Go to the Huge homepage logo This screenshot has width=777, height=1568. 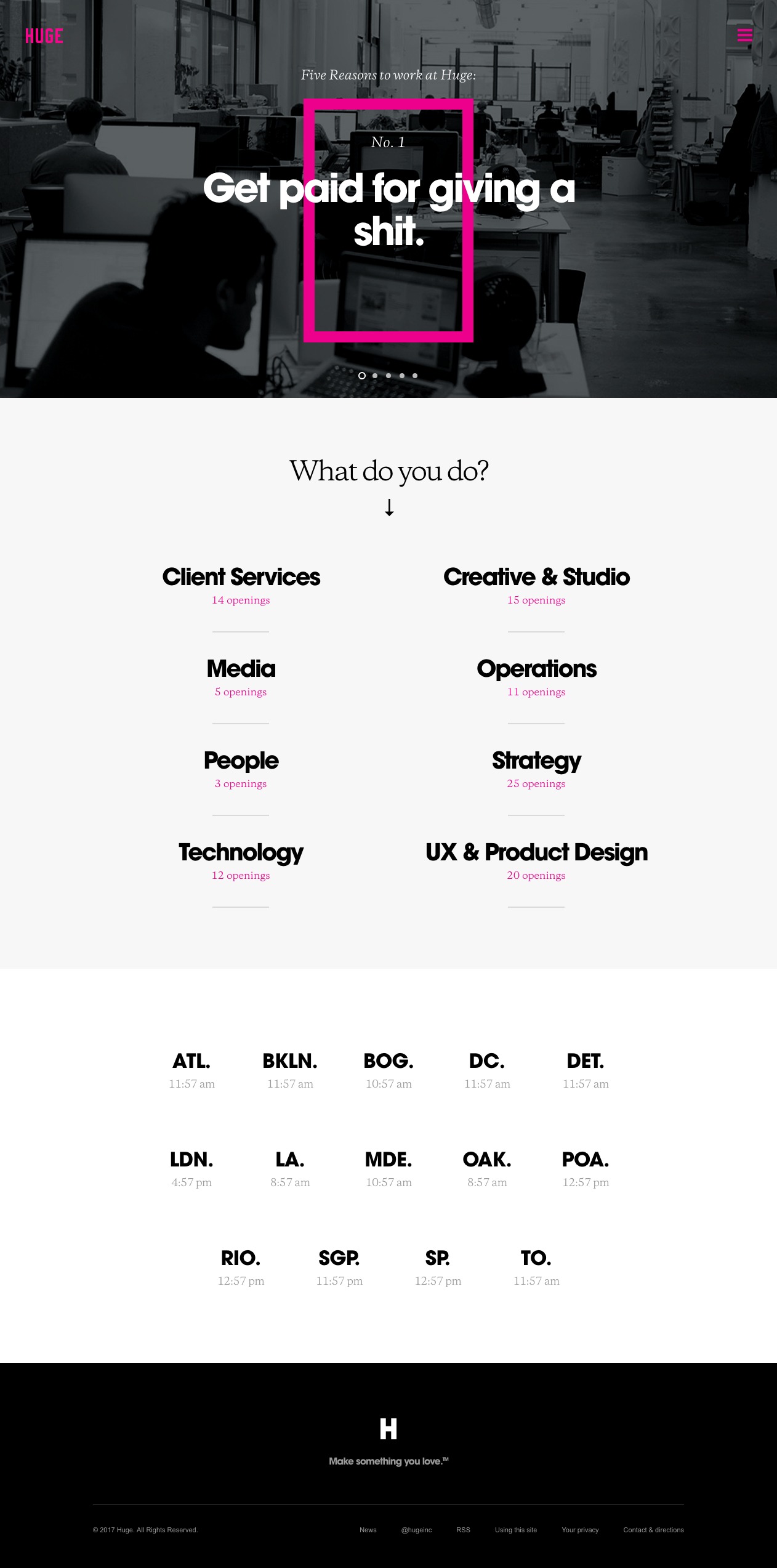44,36
